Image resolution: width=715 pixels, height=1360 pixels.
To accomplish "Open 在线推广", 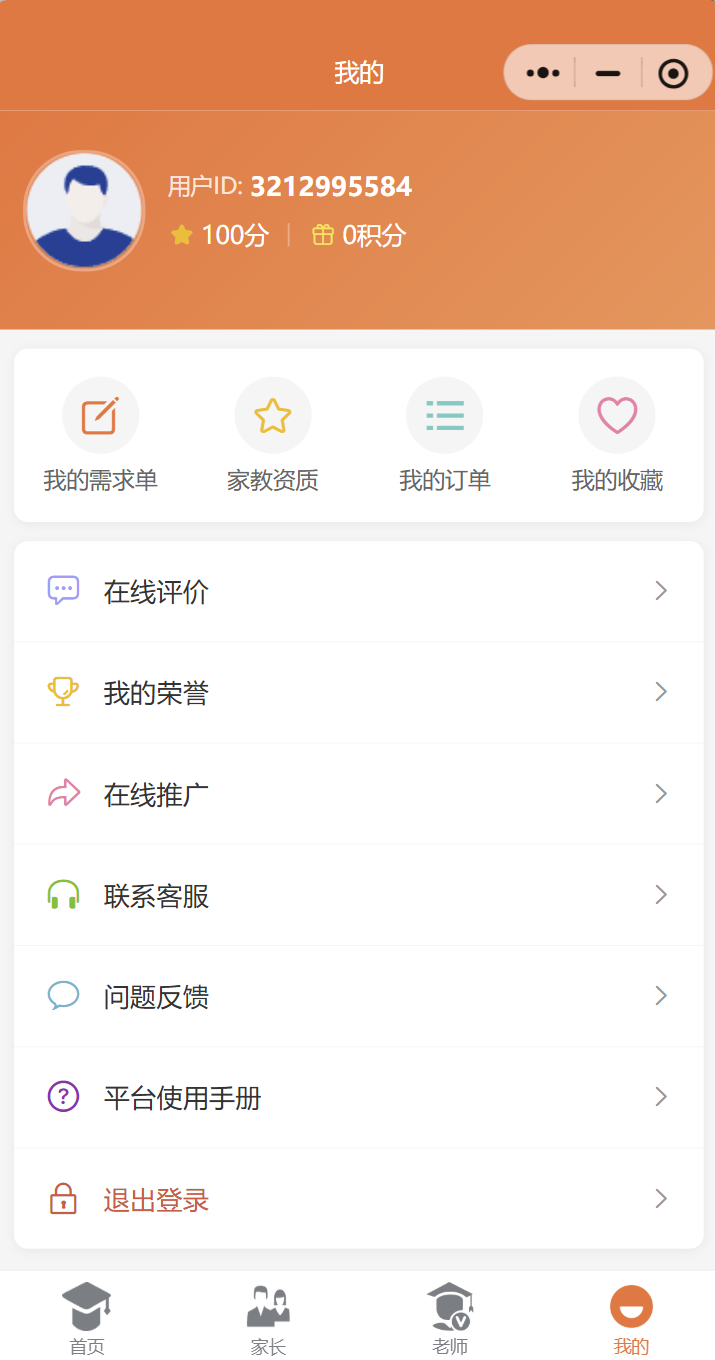I will pos(358,794).
